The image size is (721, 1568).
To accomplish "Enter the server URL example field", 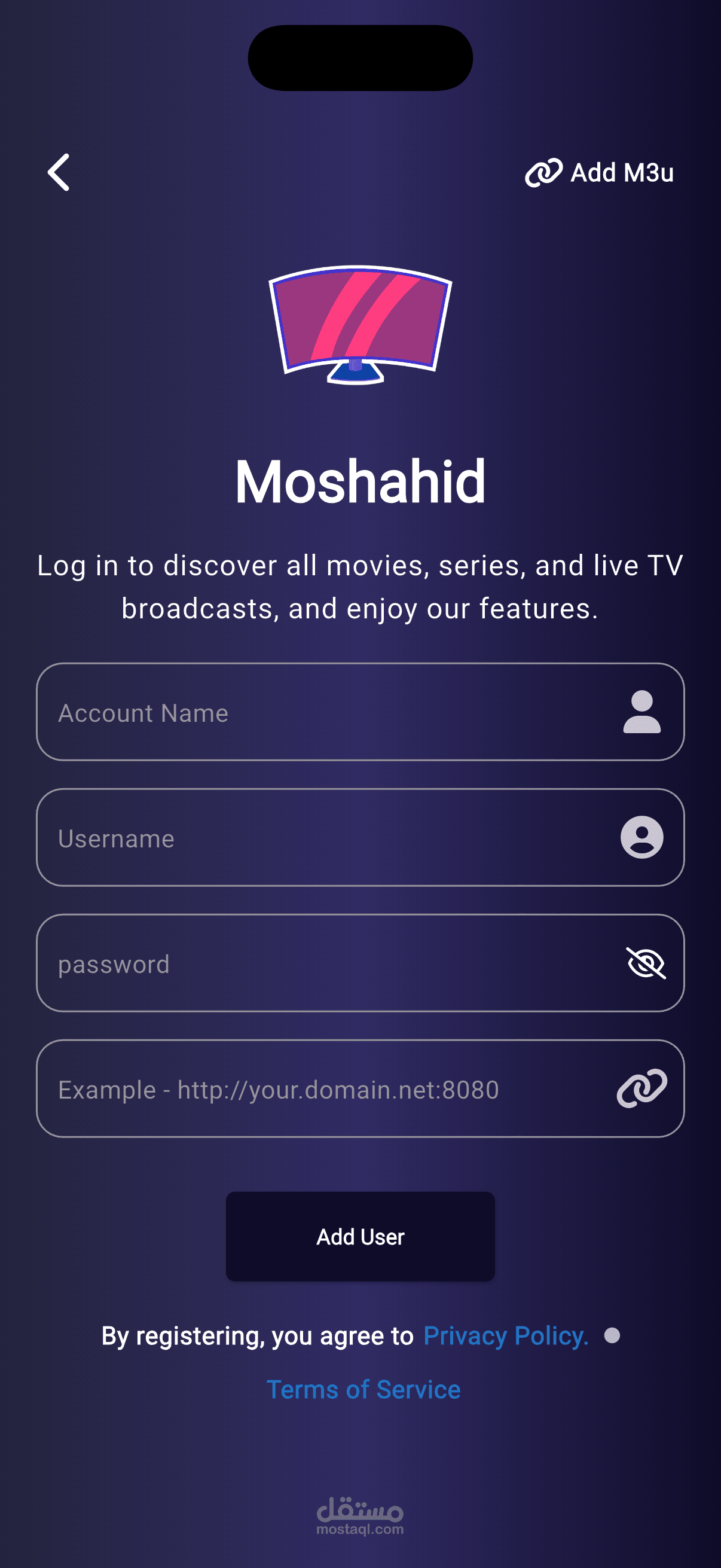I will (360, 1088).
